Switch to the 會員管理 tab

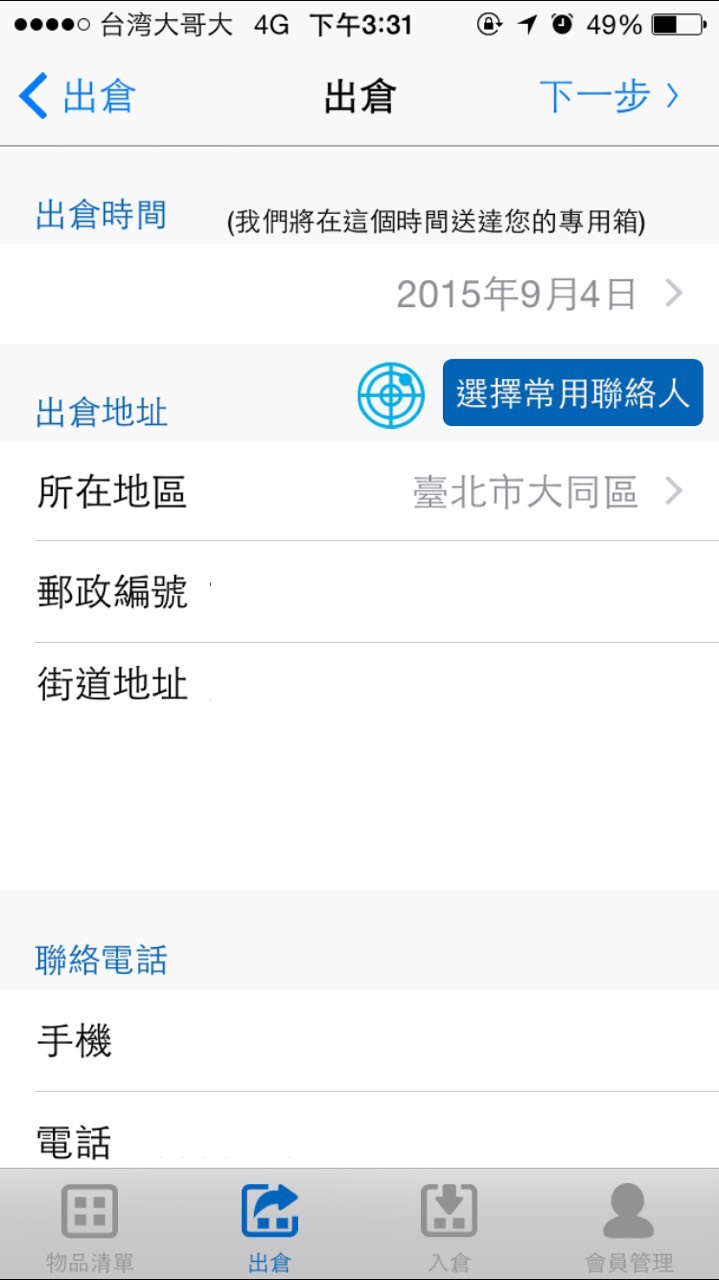pos(629,1226)
